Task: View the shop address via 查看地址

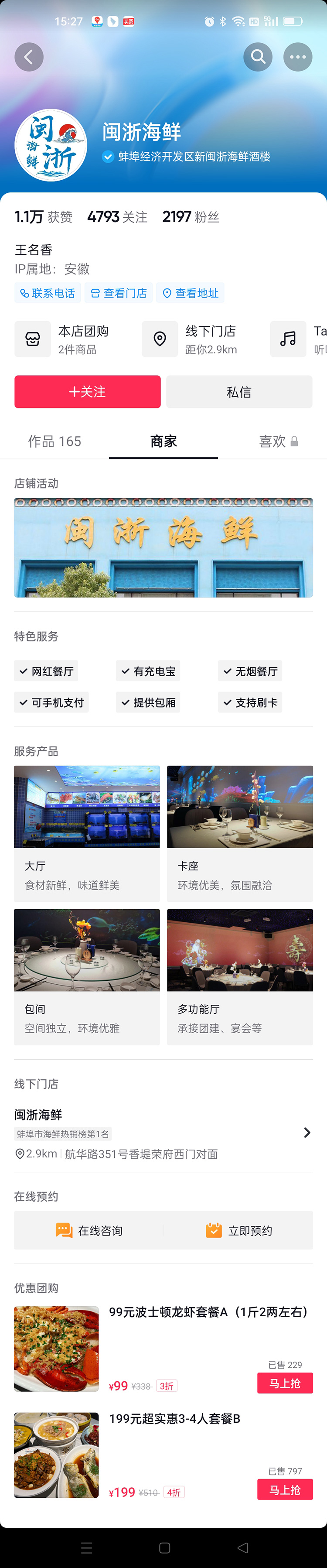Action: click(x=190, y=293)
